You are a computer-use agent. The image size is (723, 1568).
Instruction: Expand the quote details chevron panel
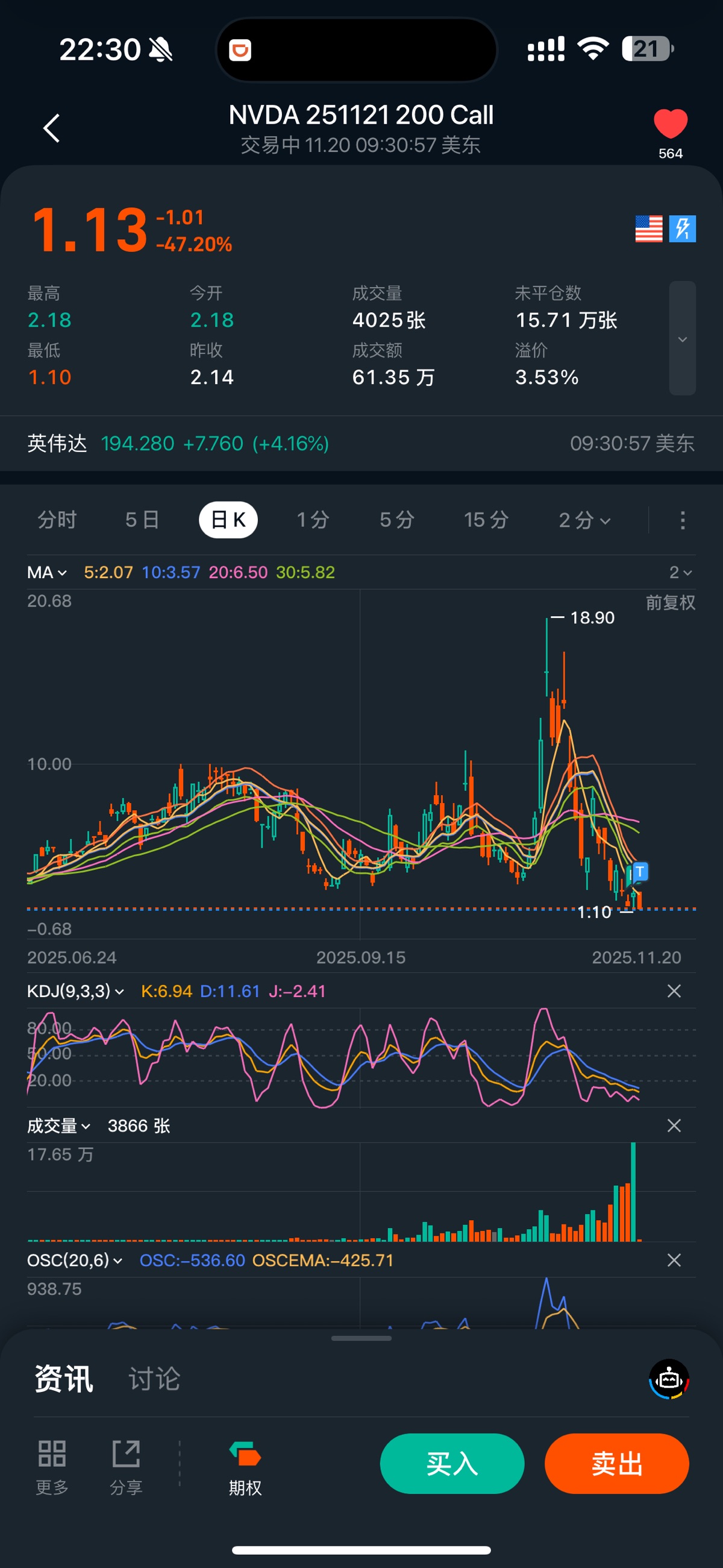[x=682, y=338]
